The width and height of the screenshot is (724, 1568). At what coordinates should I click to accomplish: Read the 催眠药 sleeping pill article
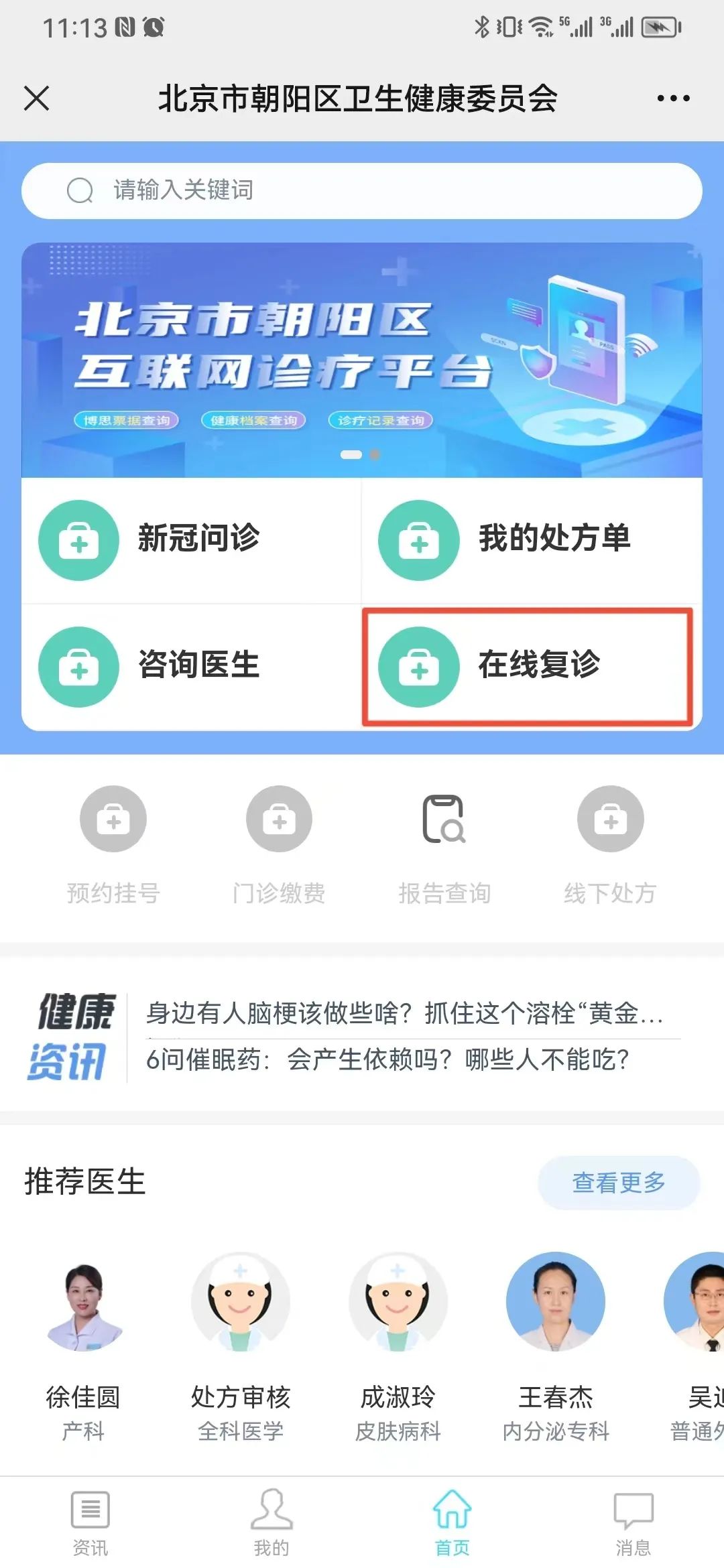[387, 1059]
